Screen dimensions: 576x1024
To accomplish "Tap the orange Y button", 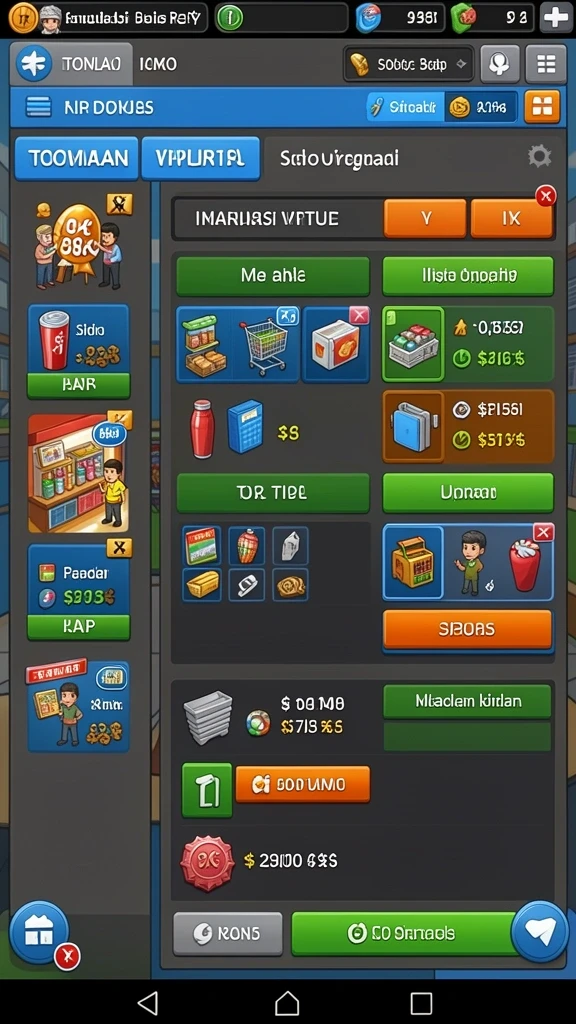I will [425, 218].
